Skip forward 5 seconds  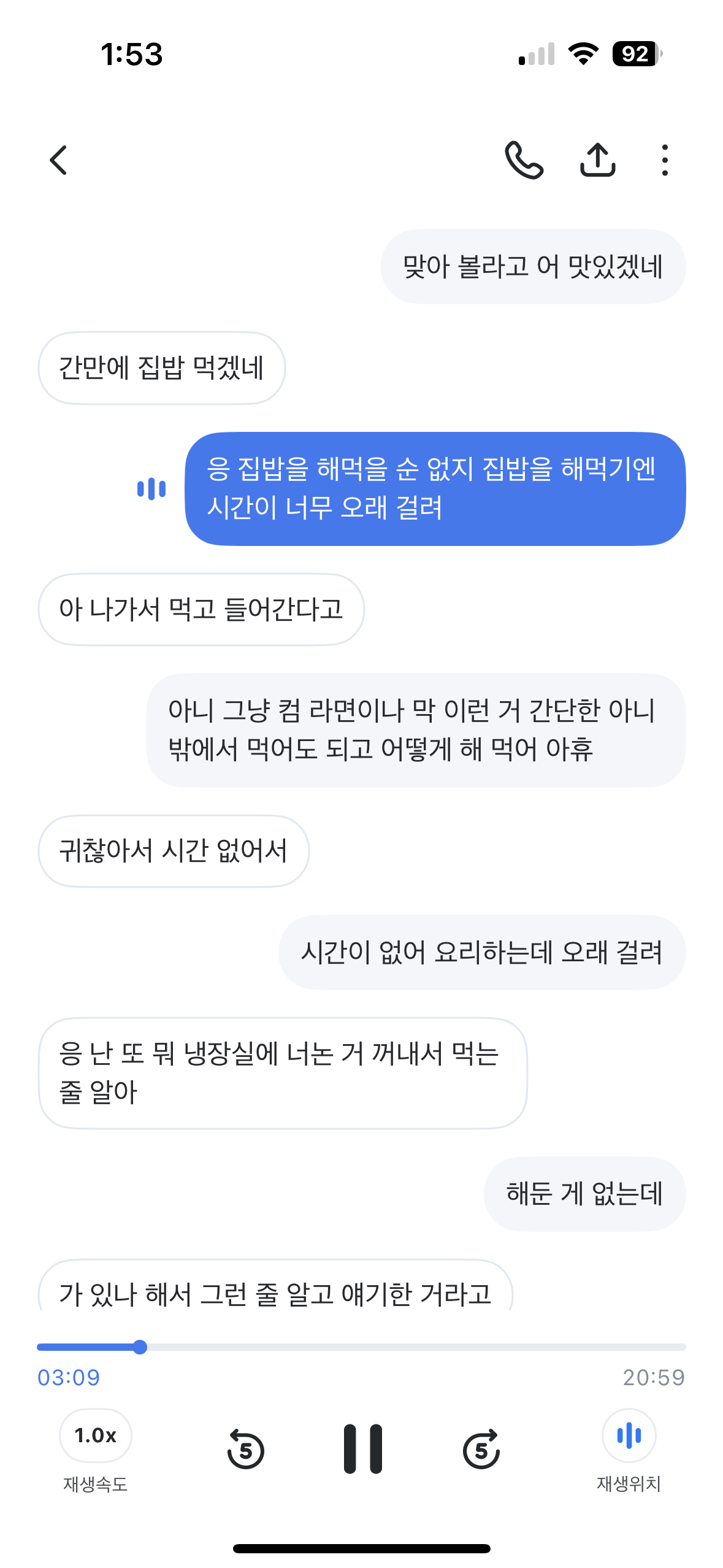click(x=481, y=1449)
